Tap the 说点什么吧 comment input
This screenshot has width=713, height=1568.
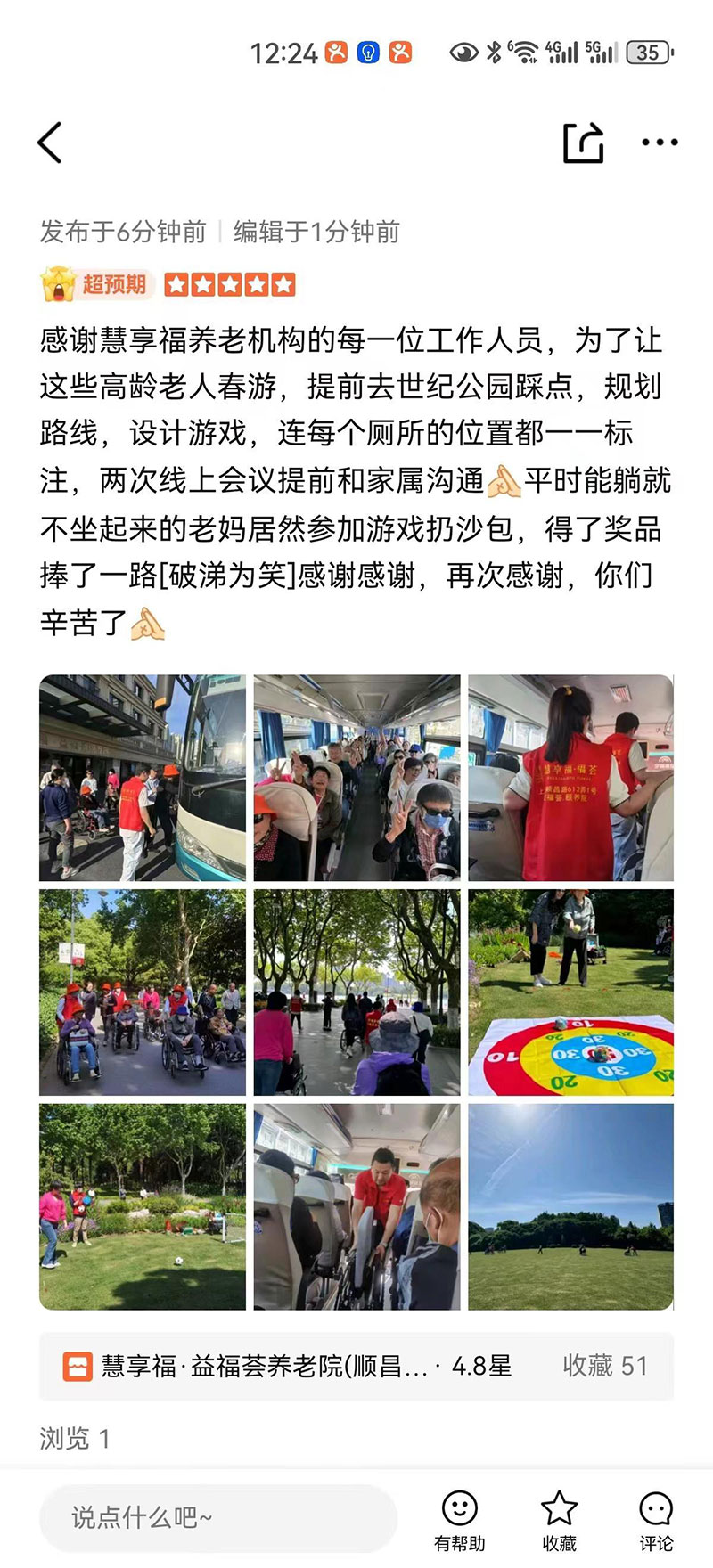point(218,1517)
